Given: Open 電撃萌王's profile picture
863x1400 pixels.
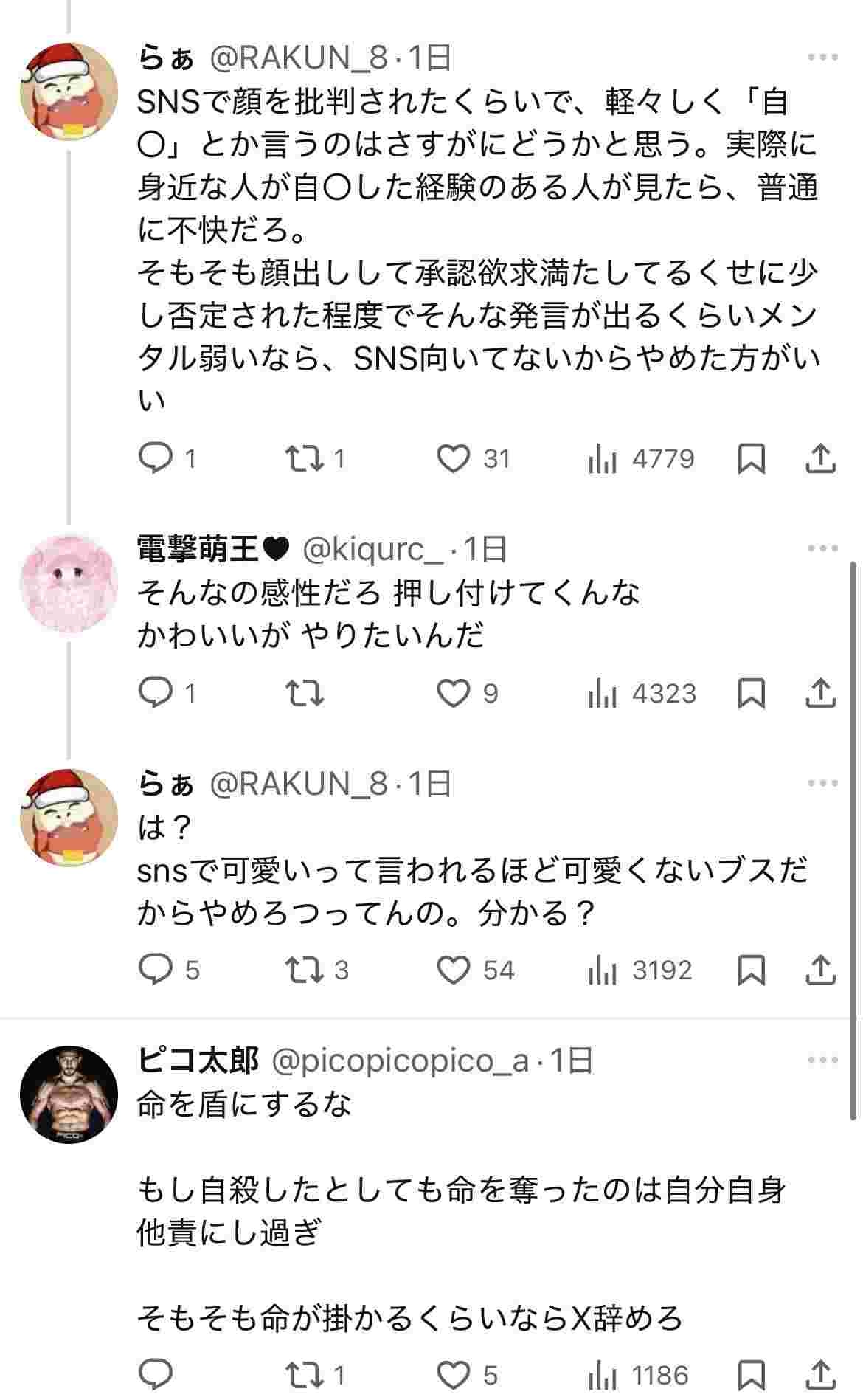Looking at the screenshot, I should [69, 584].
